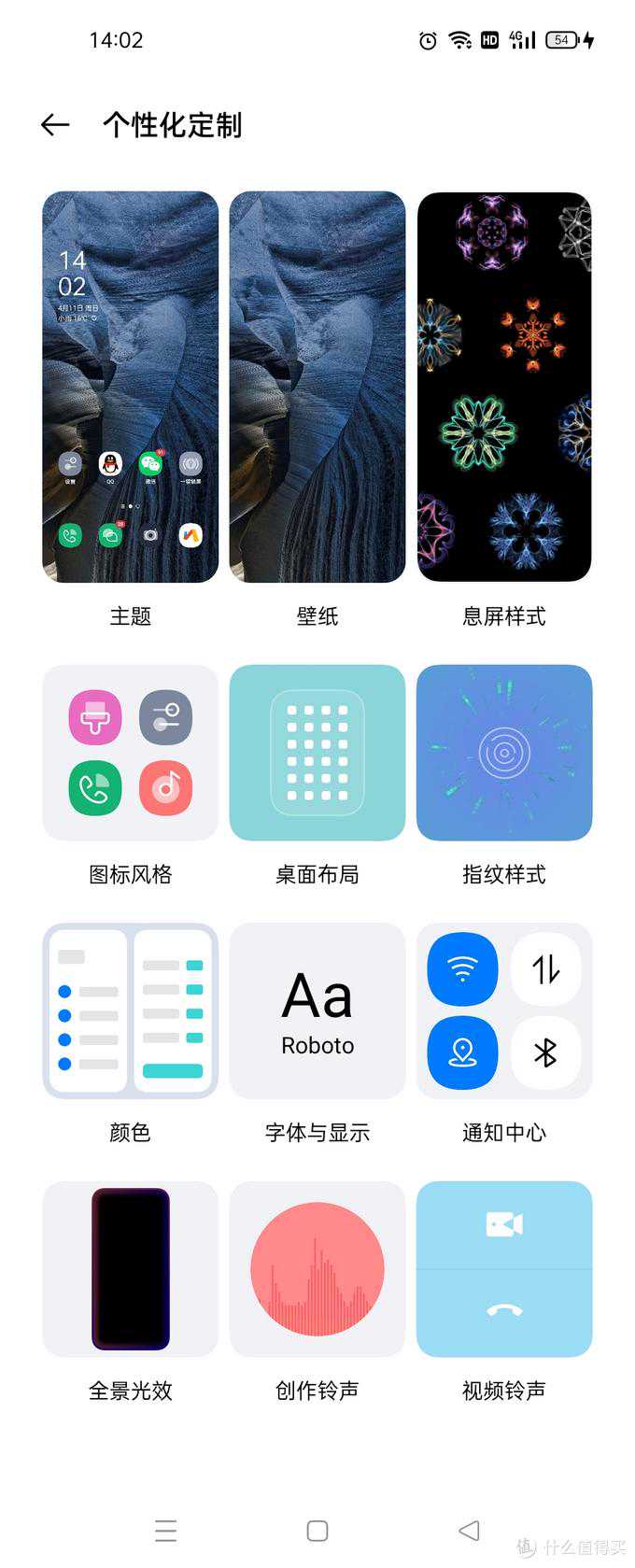
Task: Open 创作铃声 ringtone creator
Action: point(317,1268)
